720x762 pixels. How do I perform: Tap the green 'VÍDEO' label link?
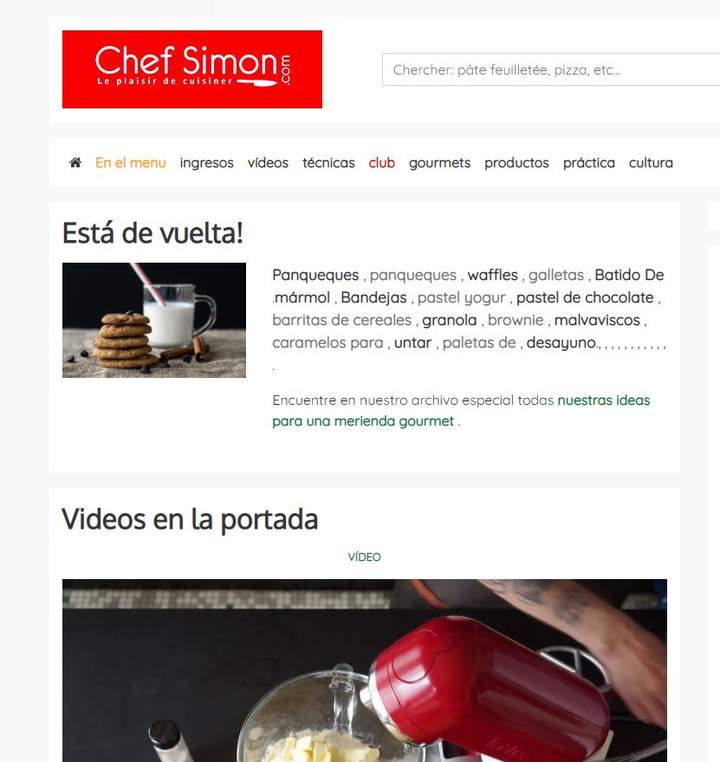[x=364, y=557]
